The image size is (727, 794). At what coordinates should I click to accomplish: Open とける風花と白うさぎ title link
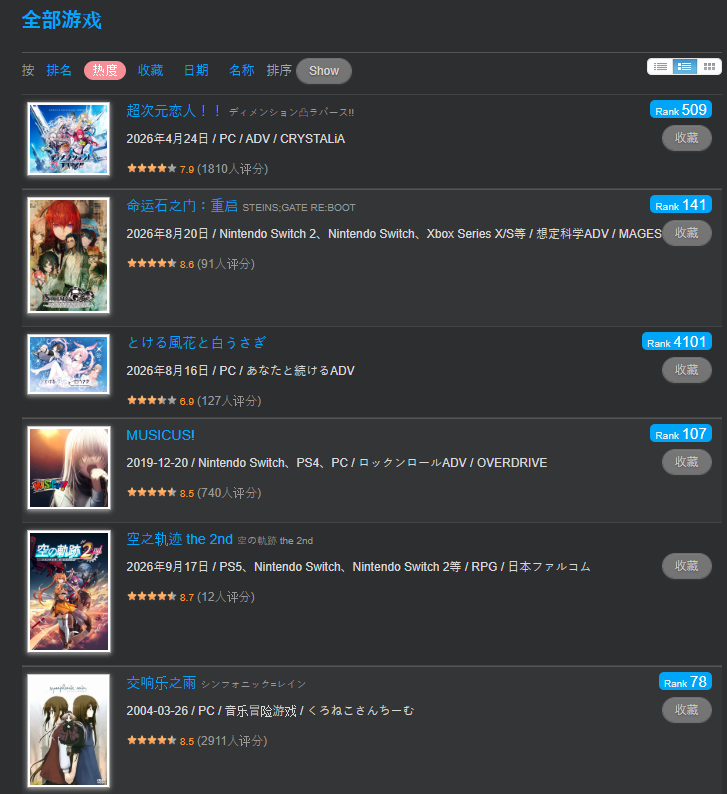(196, 343)
